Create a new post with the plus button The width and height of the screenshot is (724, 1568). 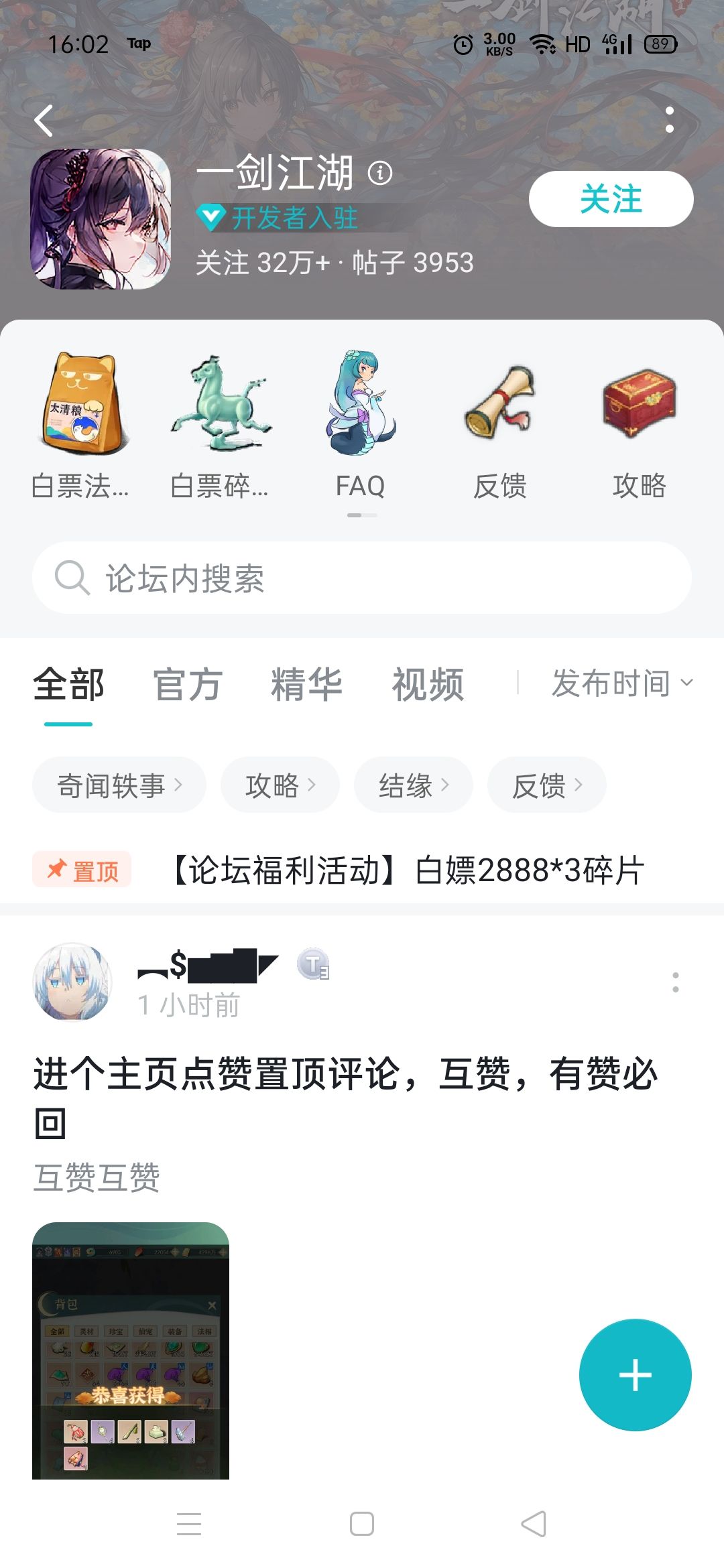click(x=636, y=1375)
